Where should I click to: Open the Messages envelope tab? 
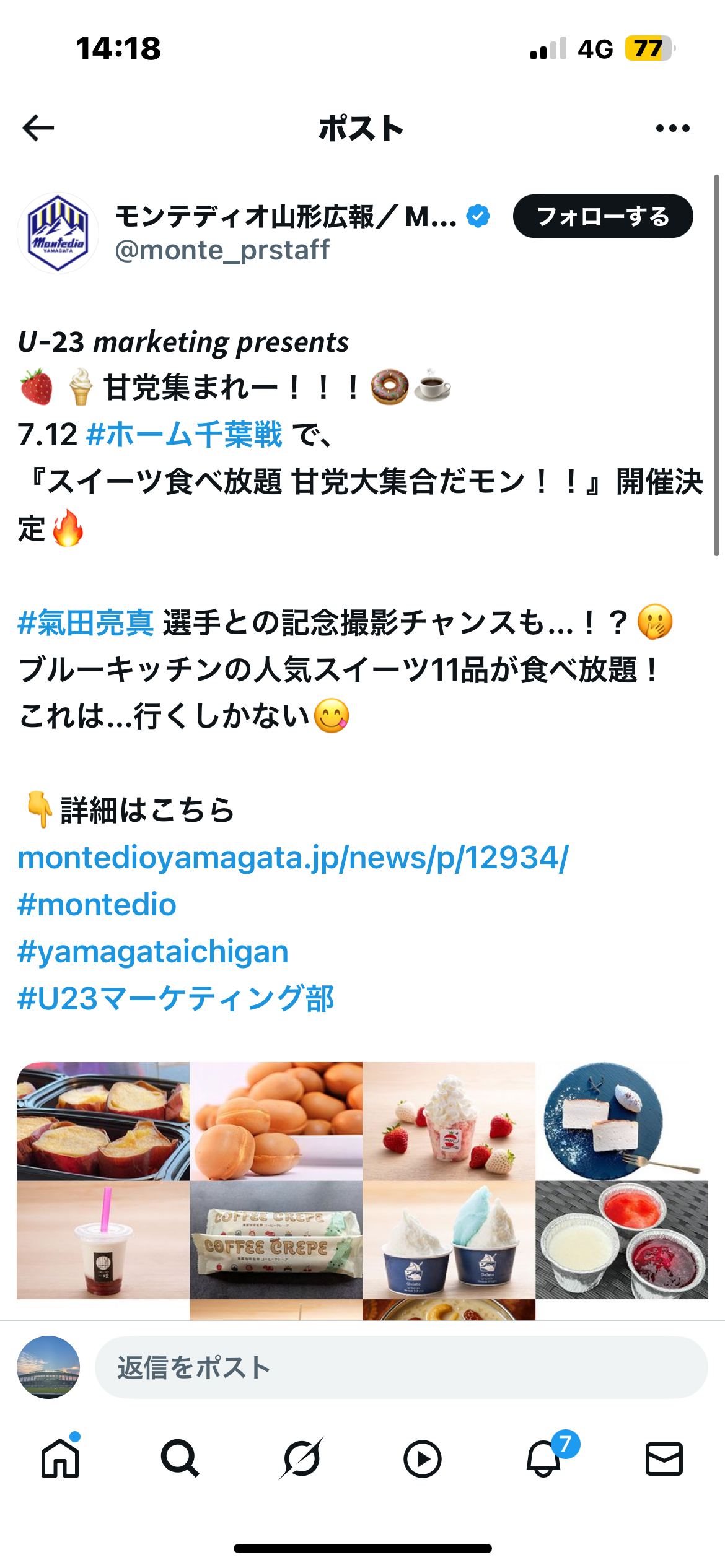click(664, 1459)
